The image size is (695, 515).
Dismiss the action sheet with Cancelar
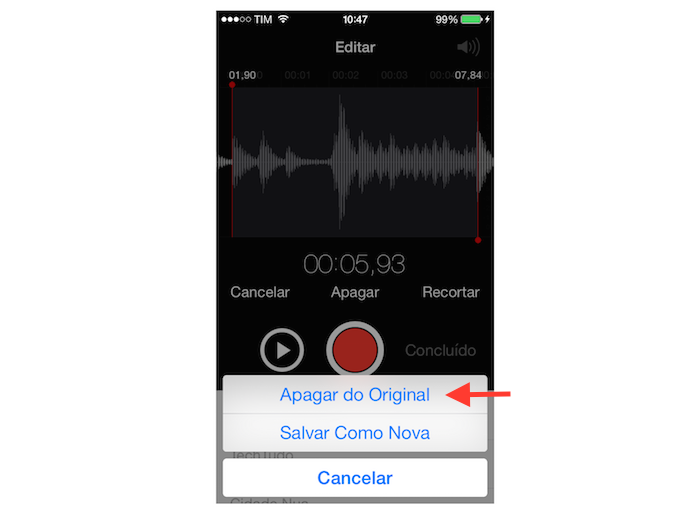(354, 478)
